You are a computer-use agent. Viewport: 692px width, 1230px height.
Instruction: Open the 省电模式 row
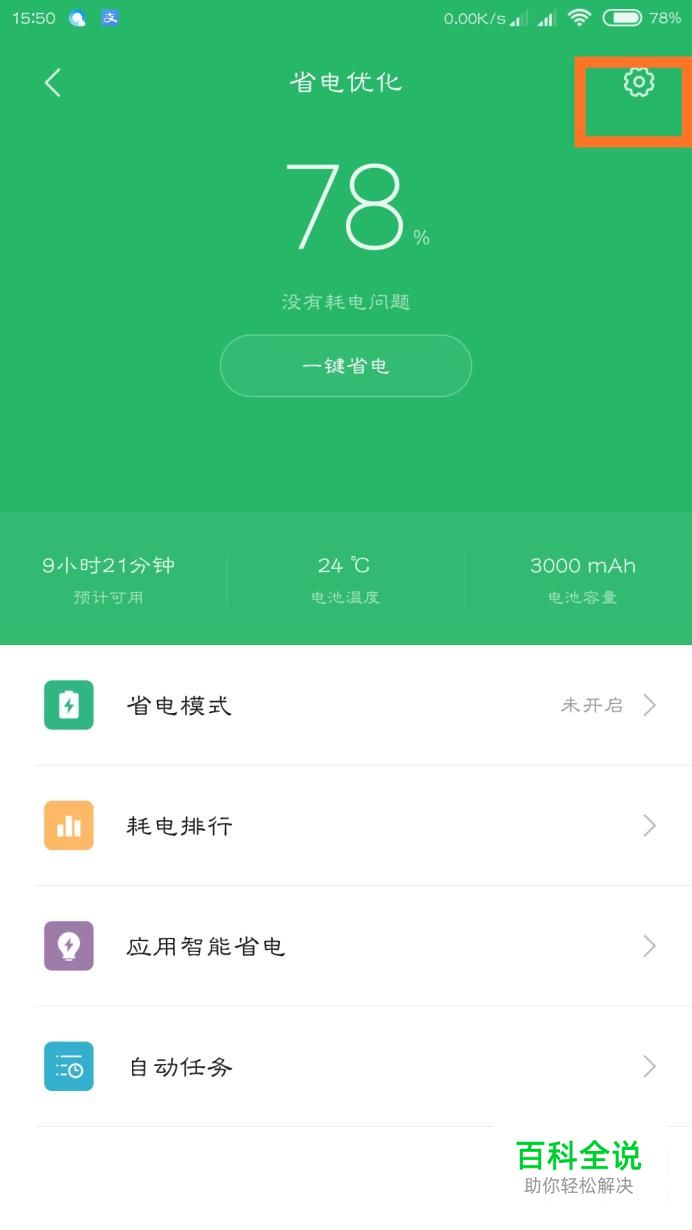tap(346, 705)
